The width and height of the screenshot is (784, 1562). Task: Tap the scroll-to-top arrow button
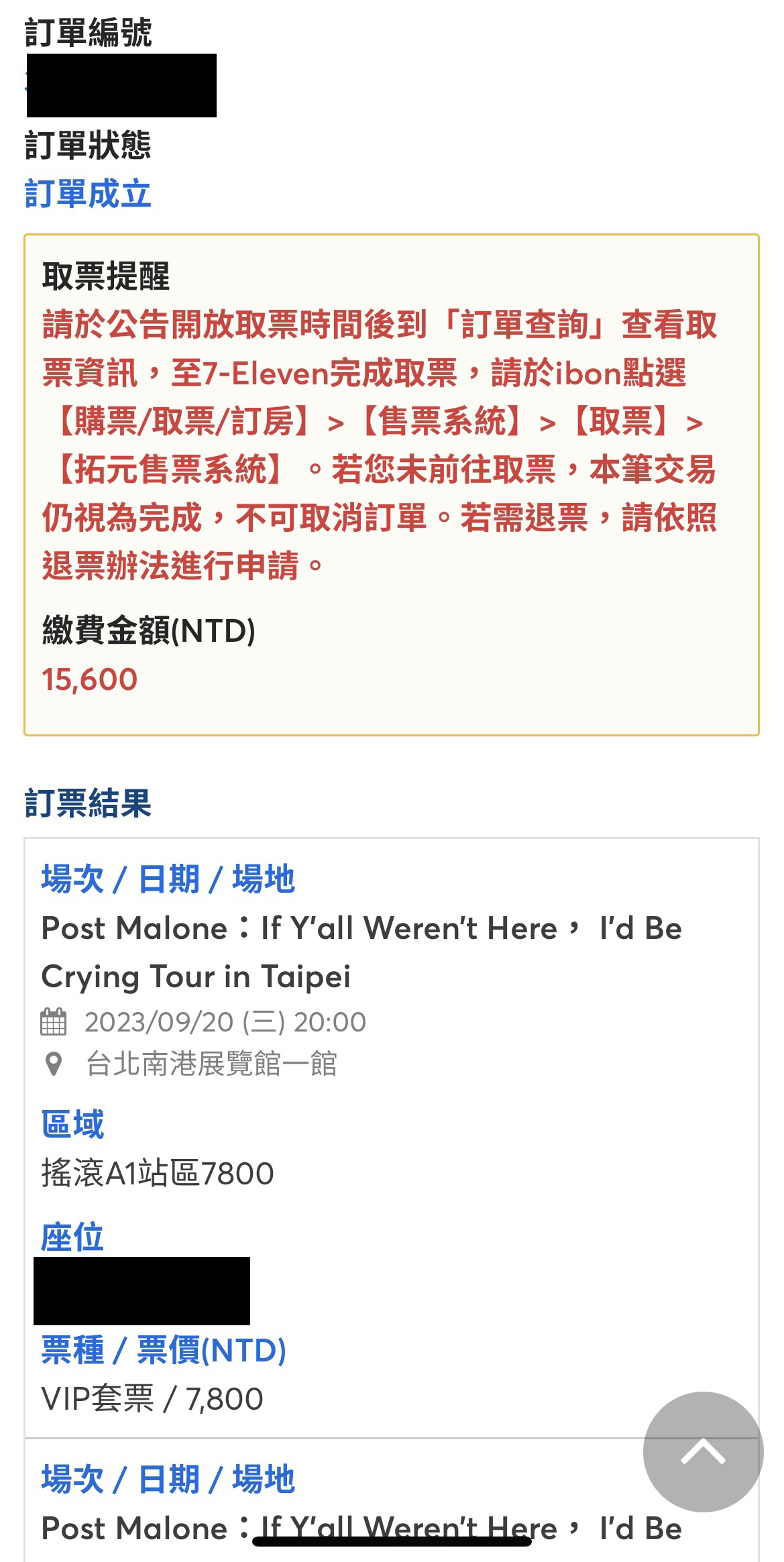[703, 1451]
